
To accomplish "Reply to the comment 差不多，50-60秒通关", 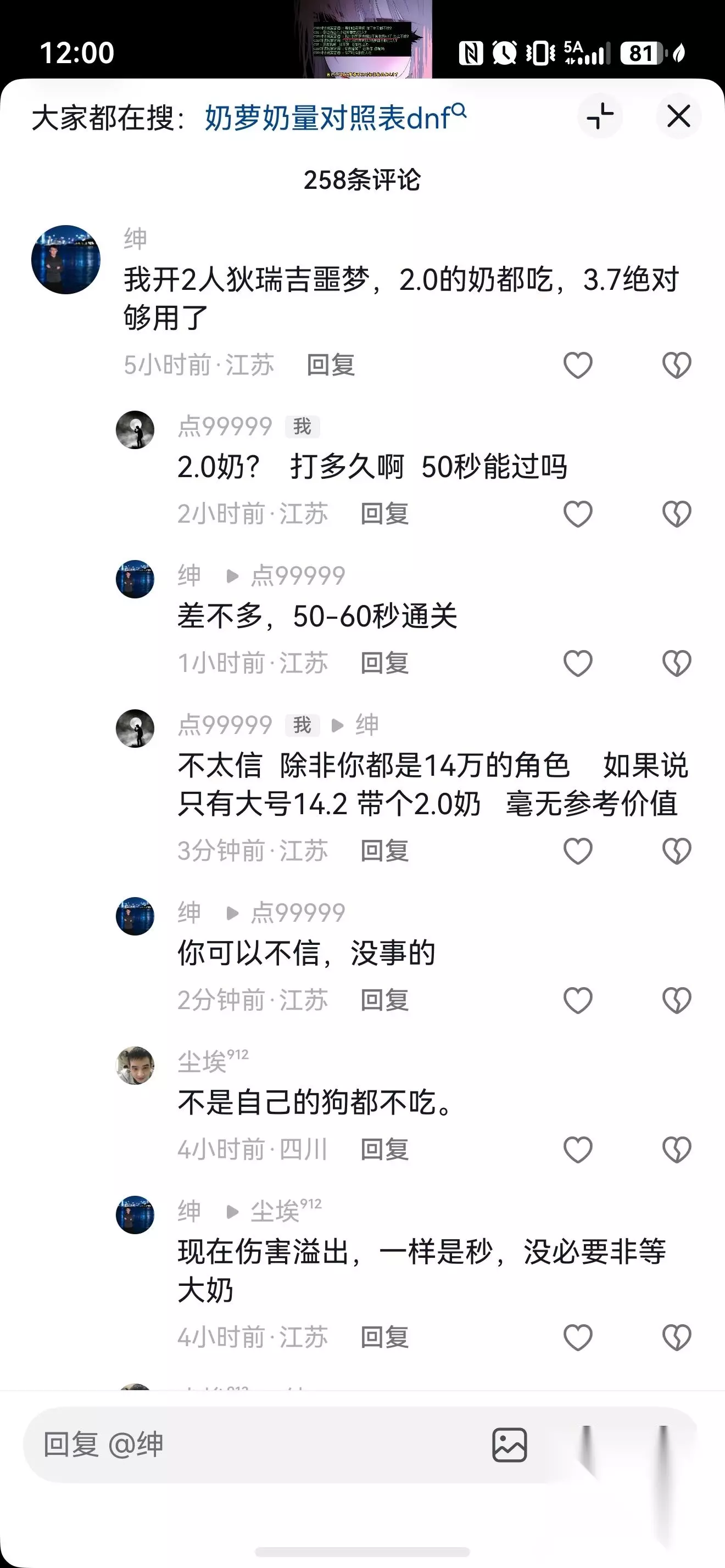I will (384, 663).
